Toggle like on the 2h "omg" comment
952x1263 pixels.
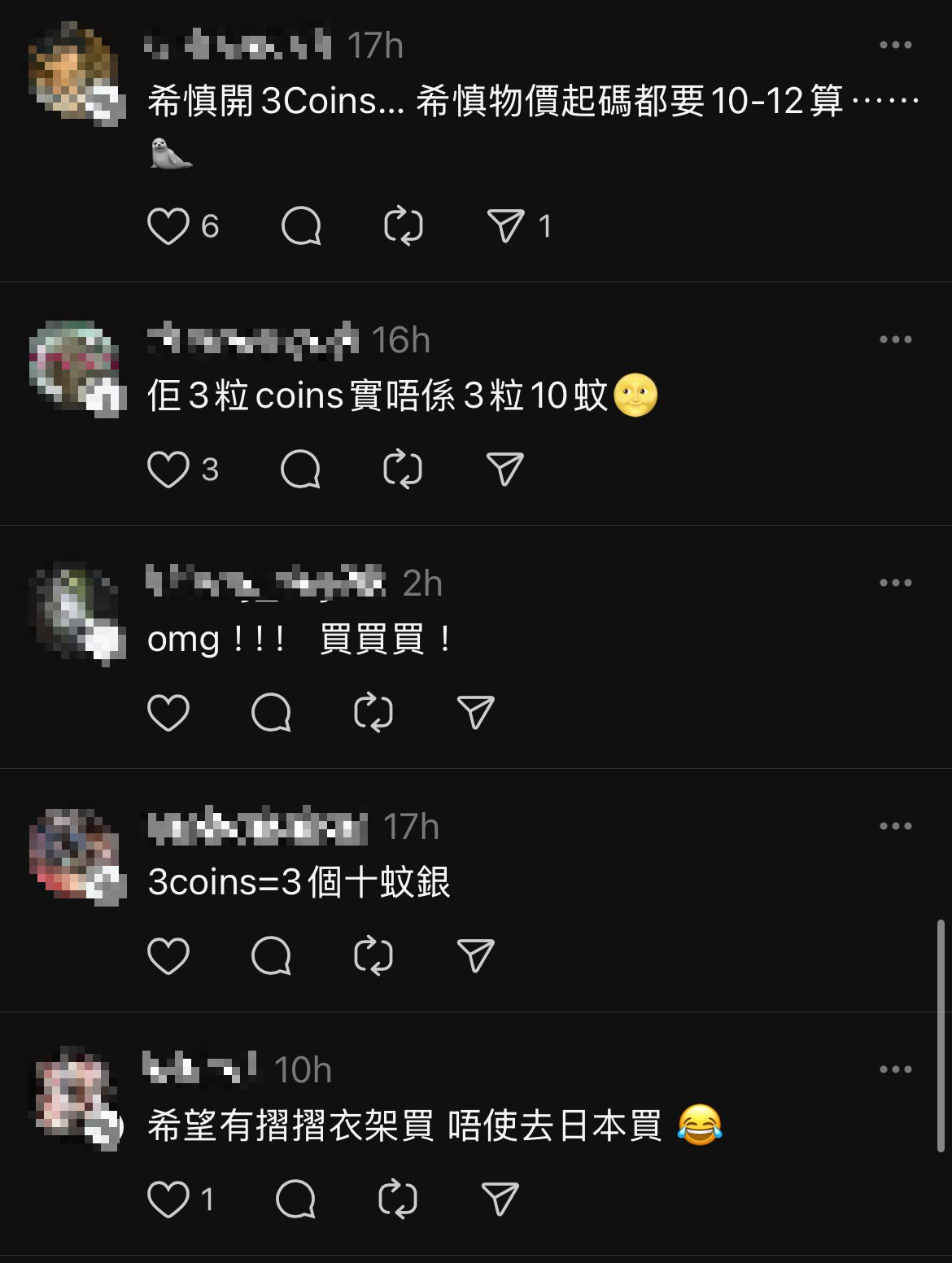tap(168, 712)
